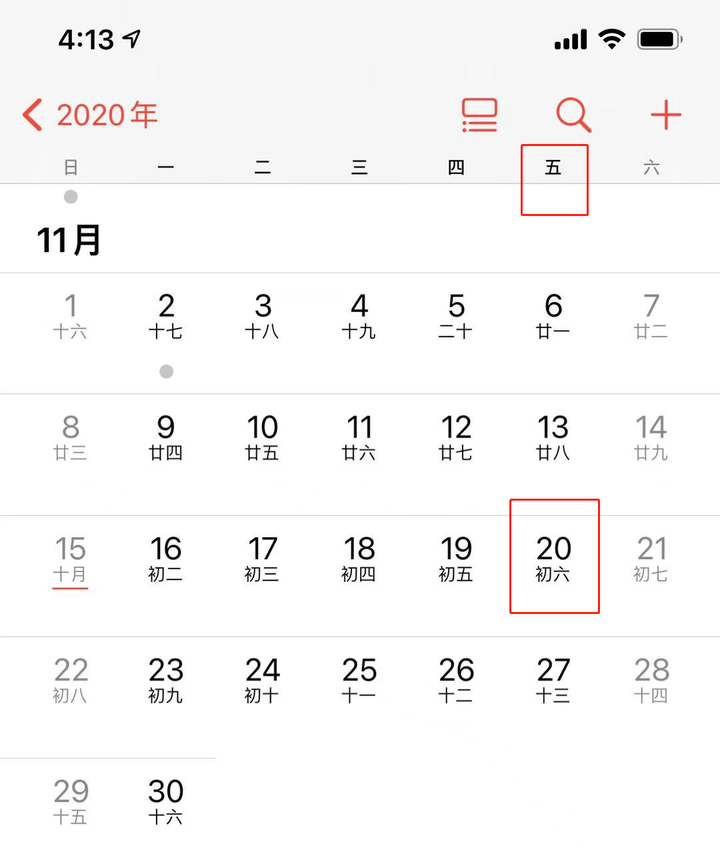Viewport: 720px width, 860px height.
Task: Select November 2 with event dot
Action: (x=166, y=315)
